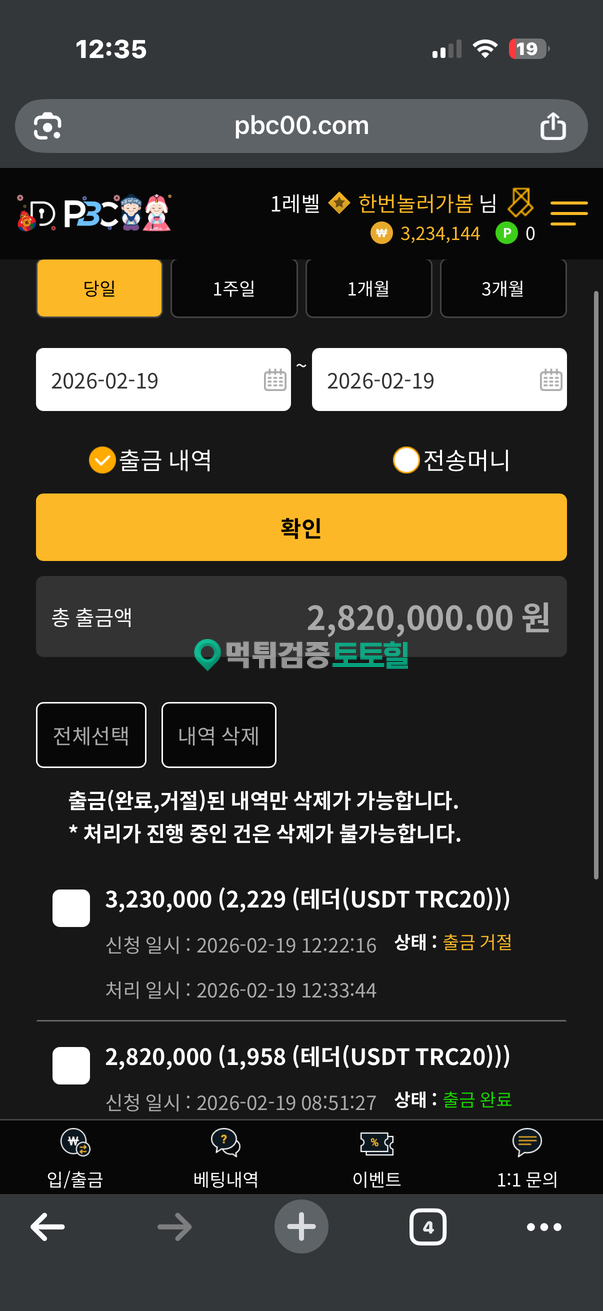Screen dimensions: 603x1311
Task: Share the page from the address bar
Action: pyautogui.click(x=553, y=126)
